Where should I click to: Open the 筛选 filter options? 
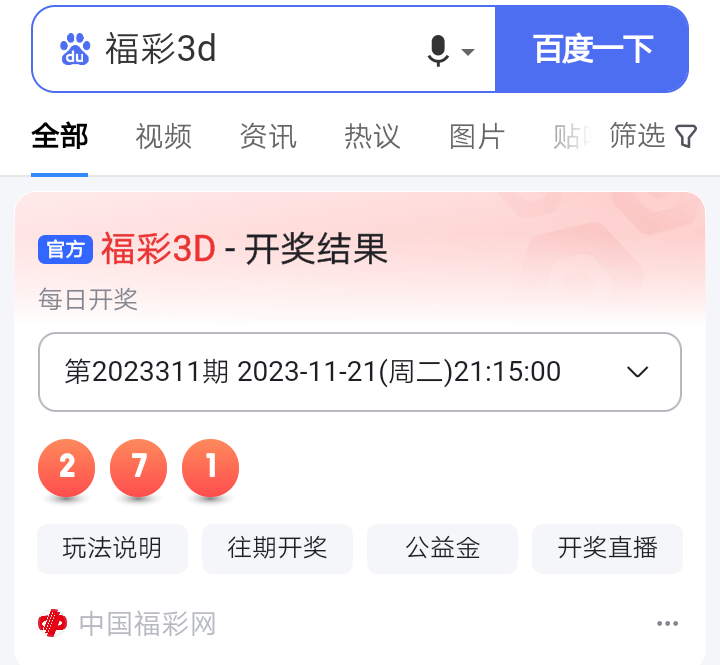coord(652,136)
